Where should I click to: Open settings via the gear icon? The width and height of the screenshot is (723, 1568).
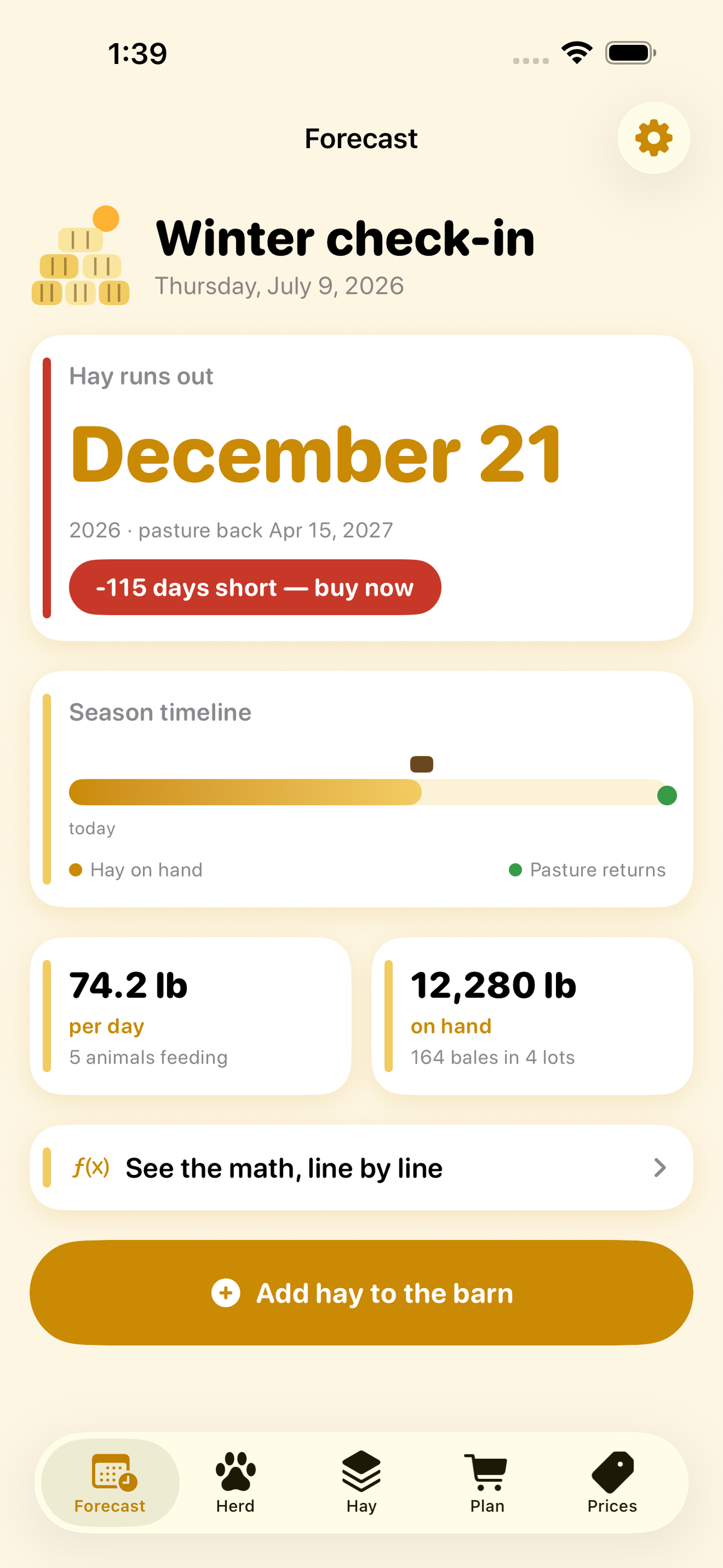click(x=654, y=137)
